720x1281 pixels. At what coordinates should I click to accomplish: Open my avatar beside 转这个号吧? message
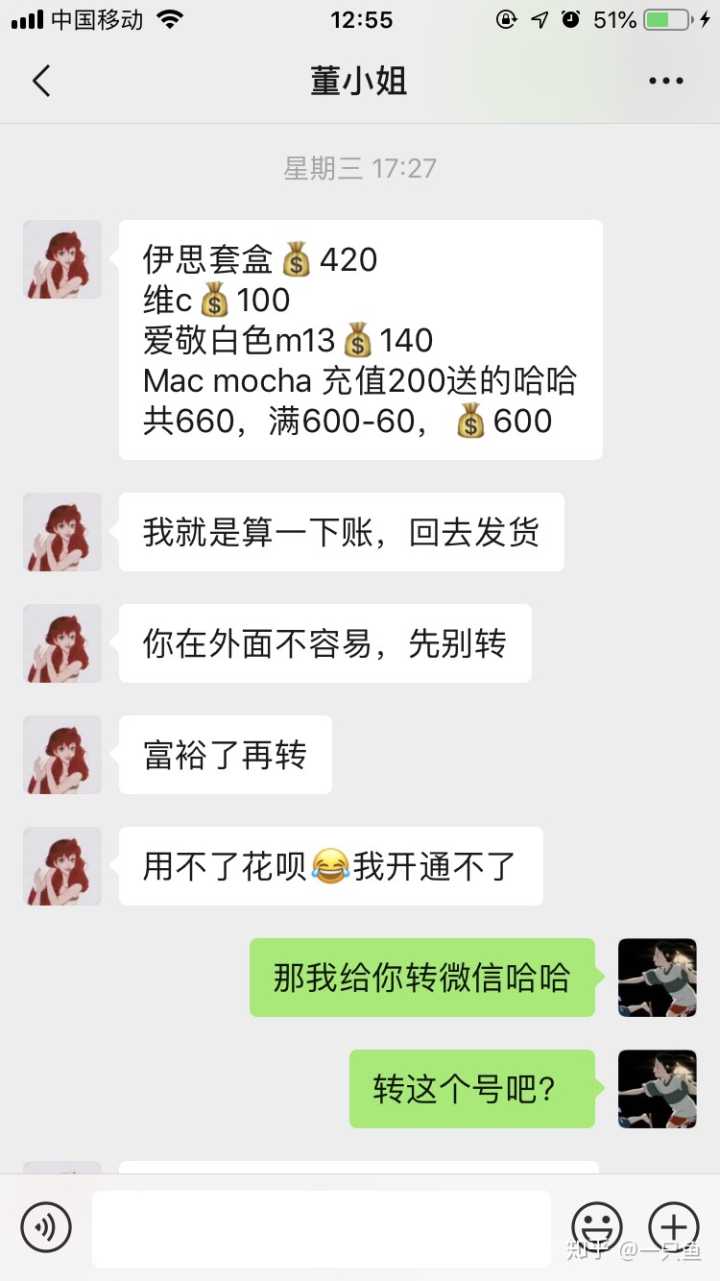coord(657,1089)
